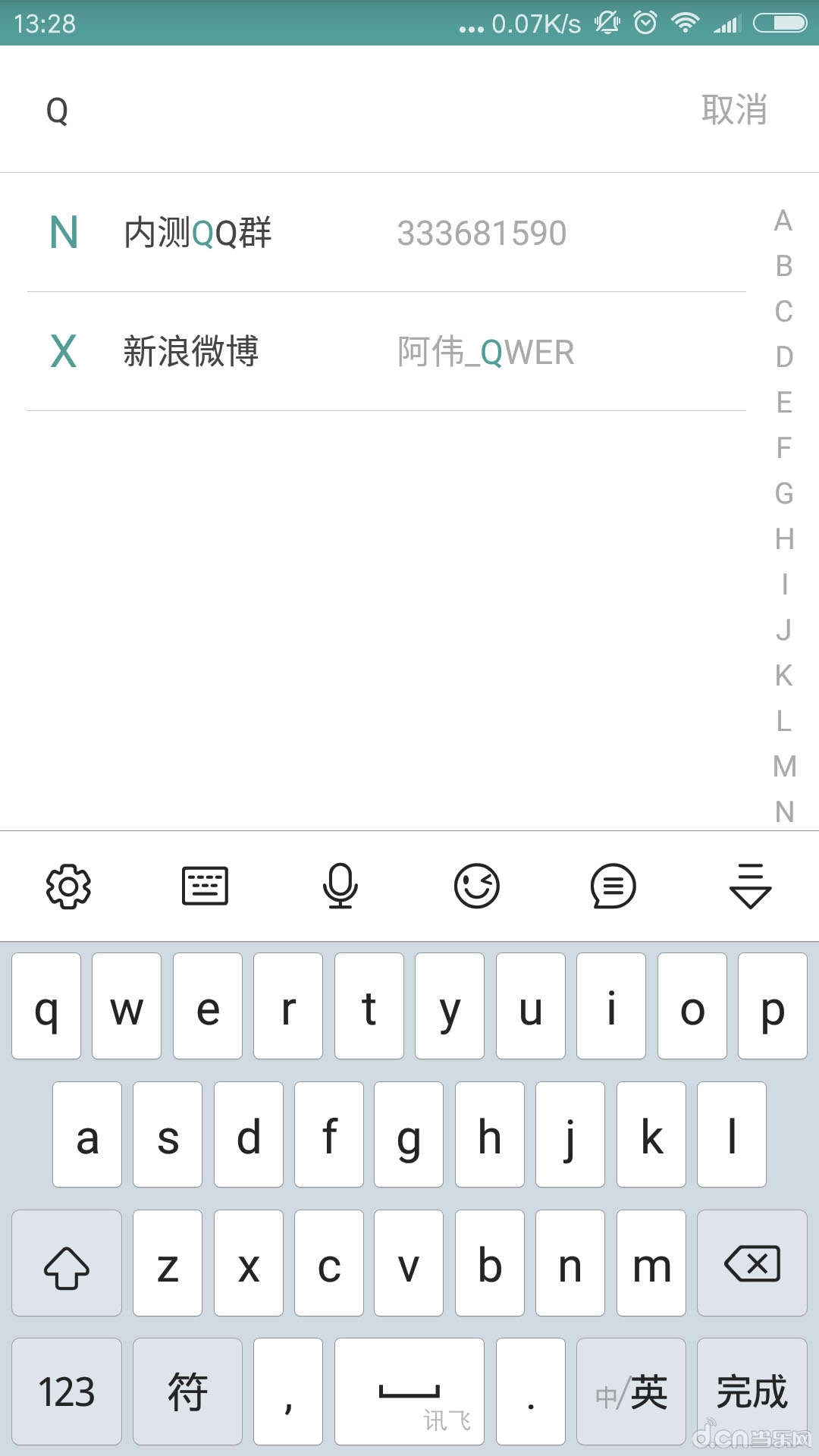Tap 完成 to finish typing

[x=752, y=1392]
